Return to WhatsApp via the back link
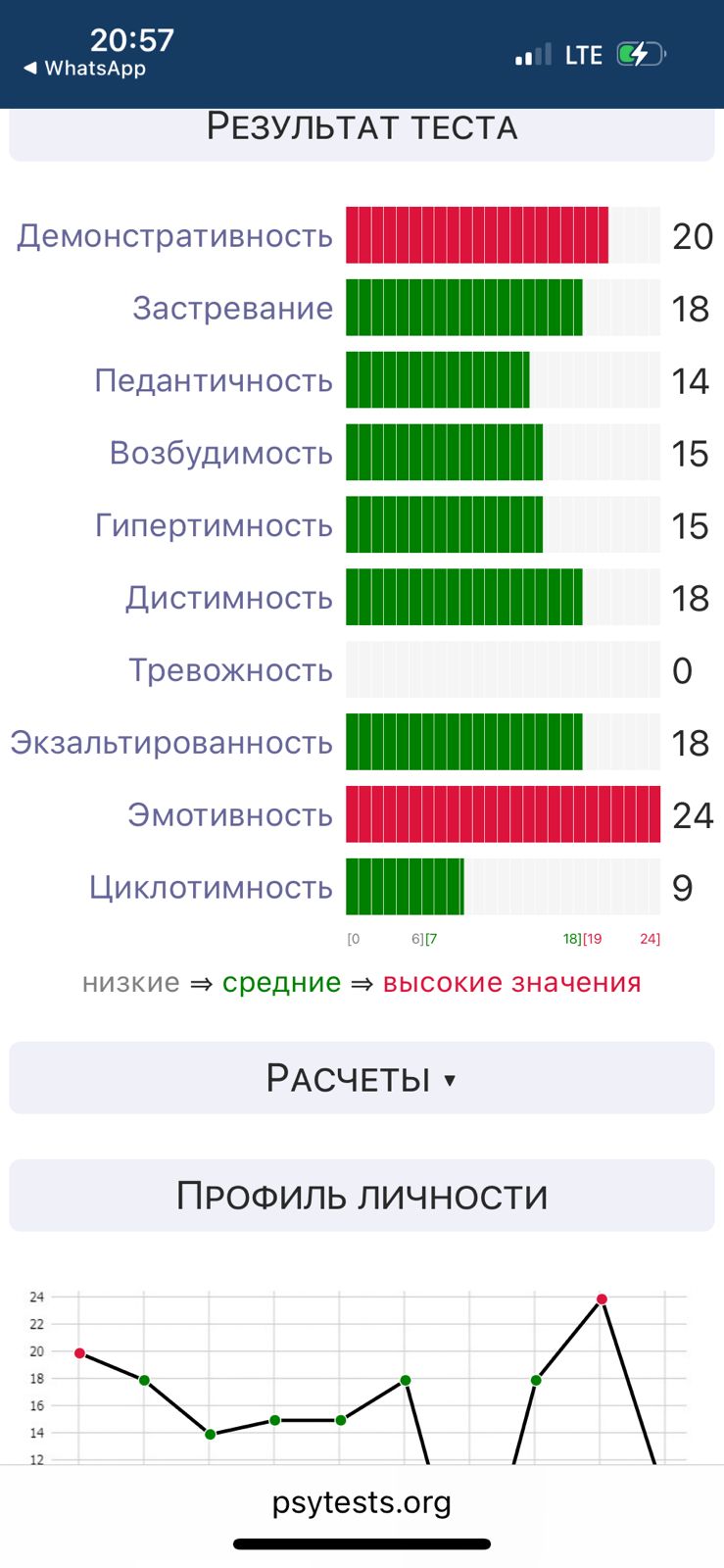 tap(85, 69)
